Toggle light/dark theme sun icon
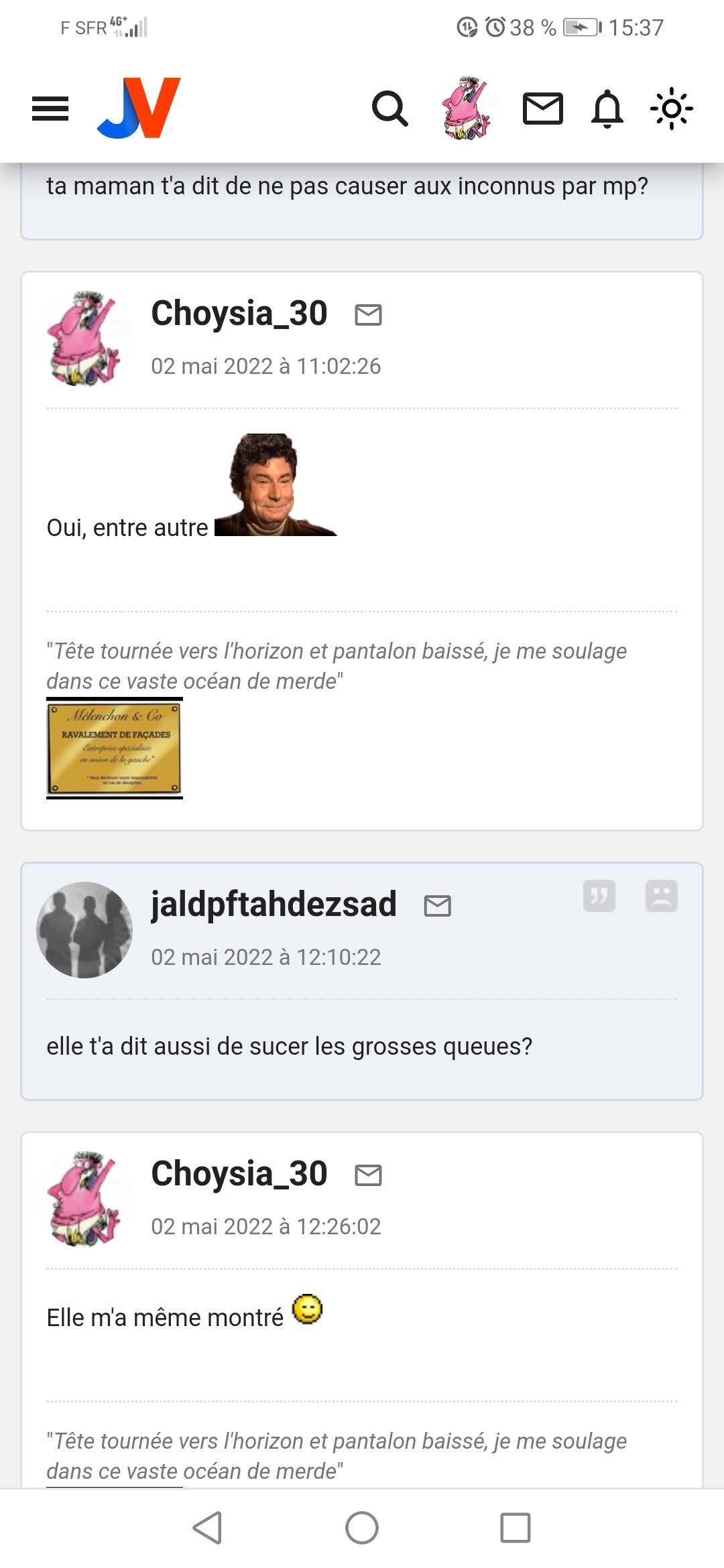724x1568 pixels. click(671, 109)
